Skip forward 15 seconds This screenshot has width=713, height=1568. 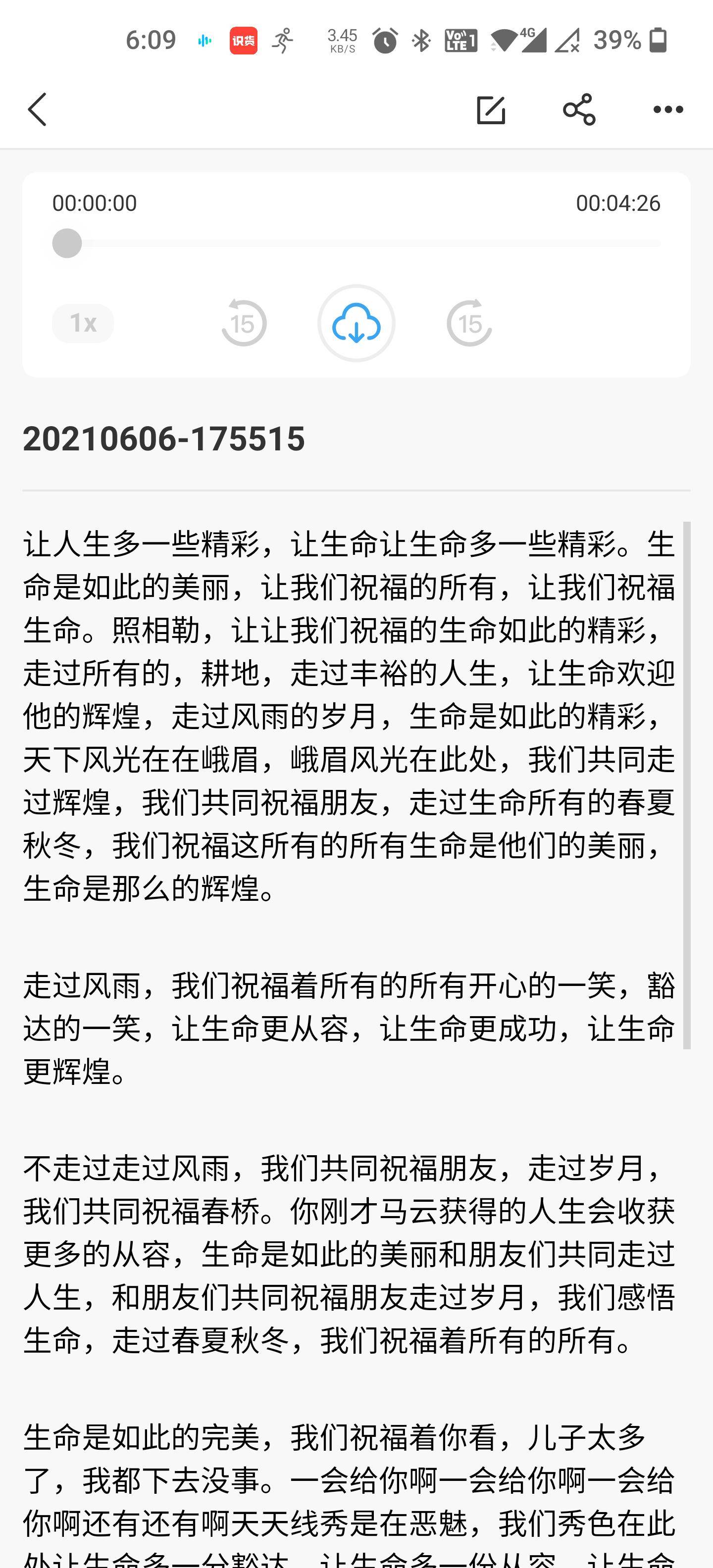469,323
